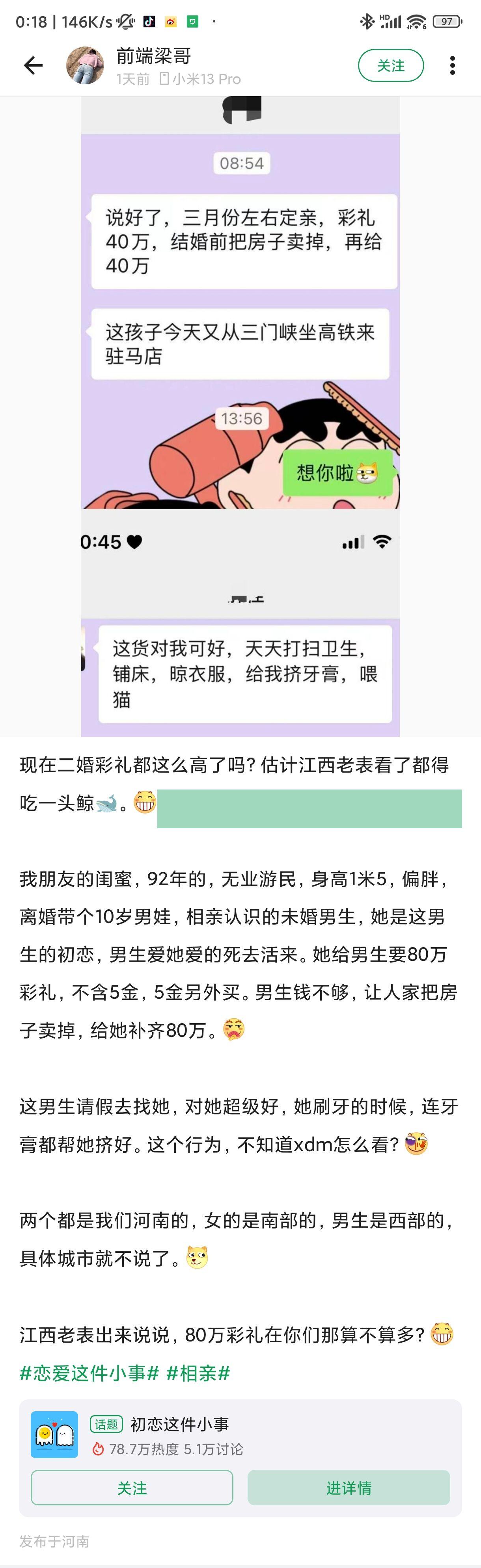Image resolution: width=481 pixels, height=1568 pixels.
Task: Follow the topic 初恋这件小事
Action: tap(132, 1487)
